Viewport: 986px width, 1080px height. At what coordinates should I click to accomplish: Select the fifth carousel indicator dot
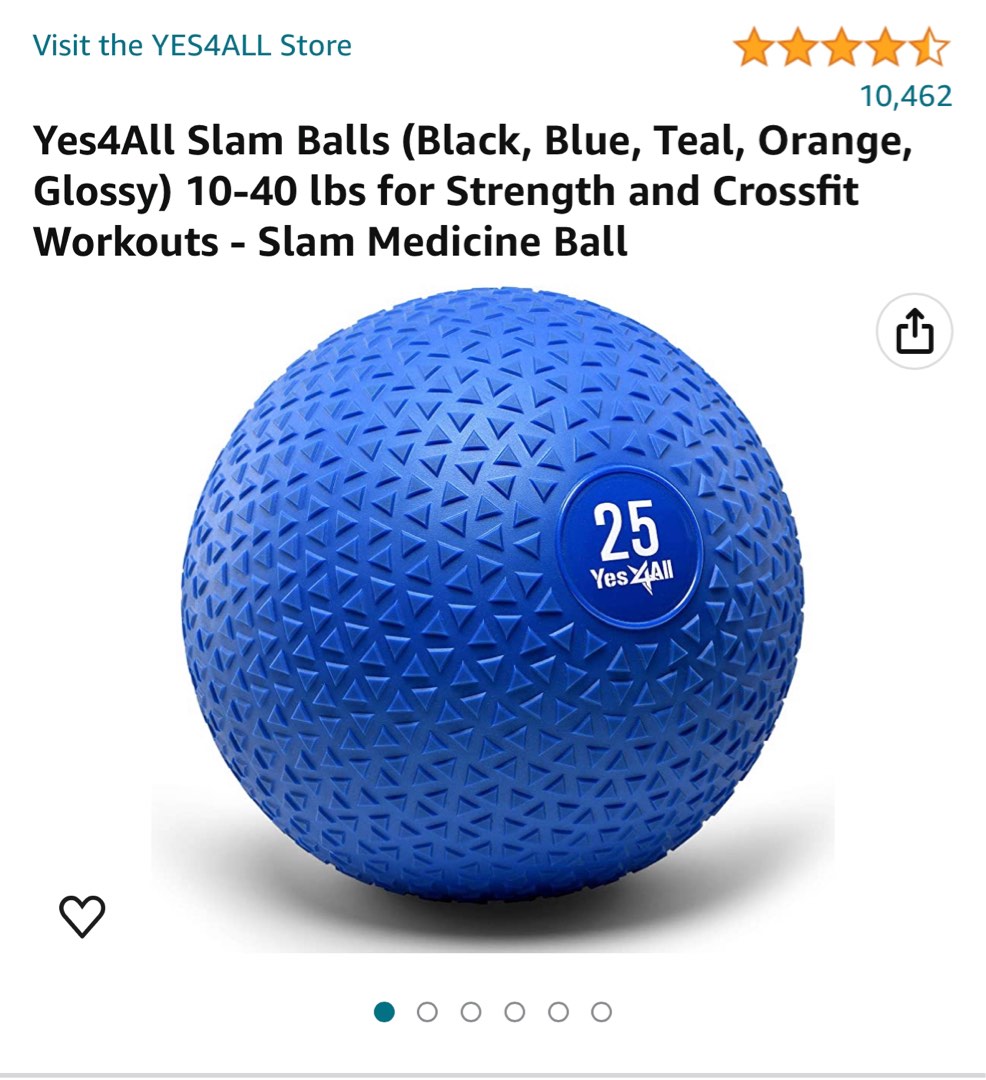click(558, 1011)
